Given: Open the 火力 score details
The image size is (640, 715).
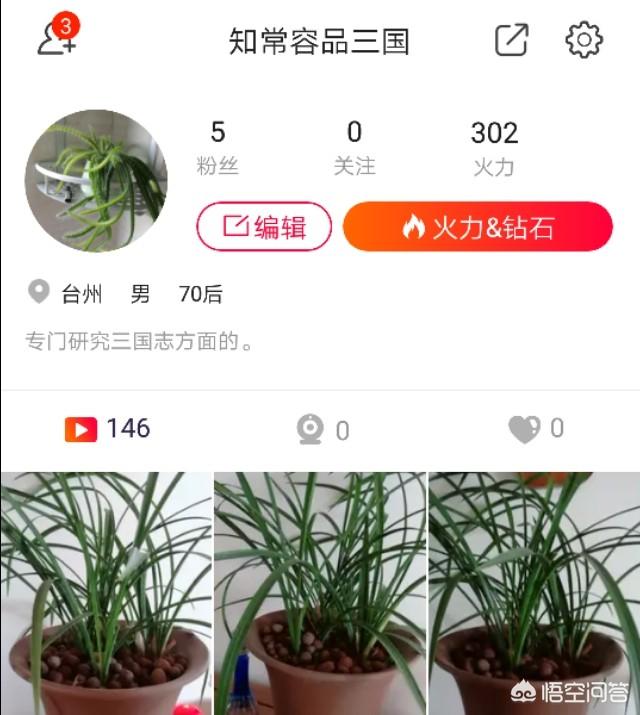Looking at the screenshot, I should point(494,148).
